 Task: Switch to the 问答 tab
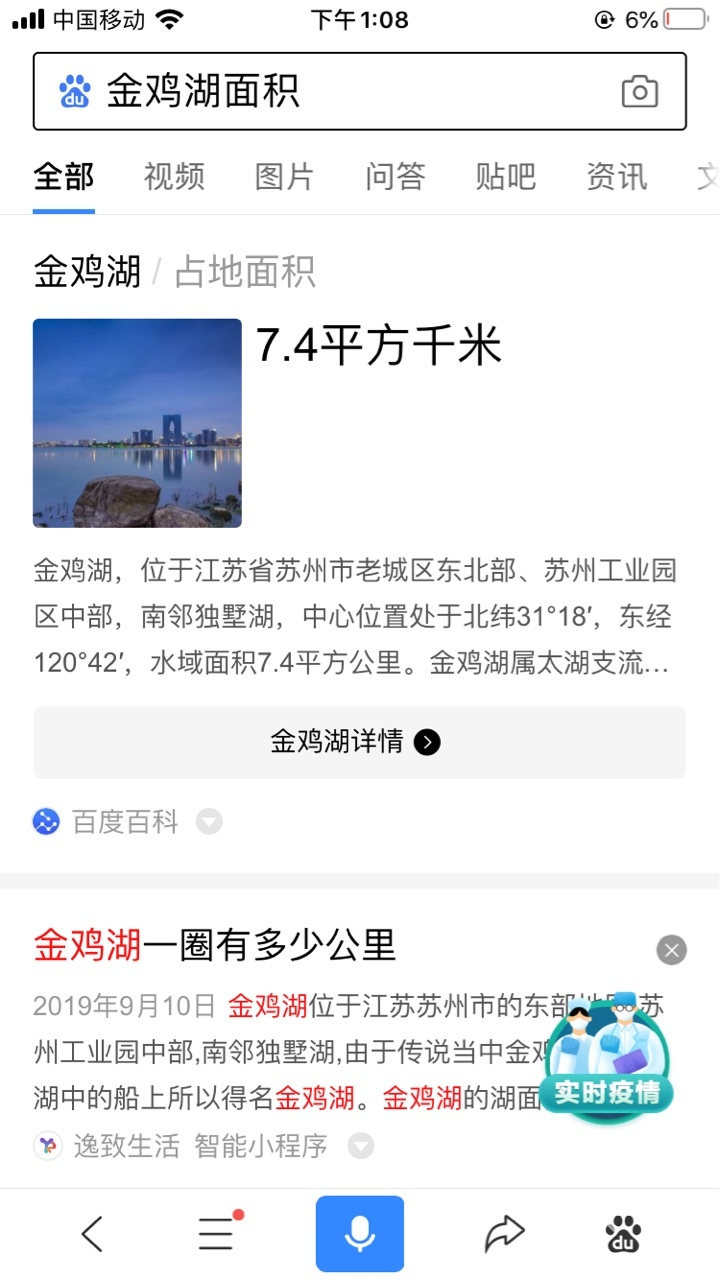[395, 177]
